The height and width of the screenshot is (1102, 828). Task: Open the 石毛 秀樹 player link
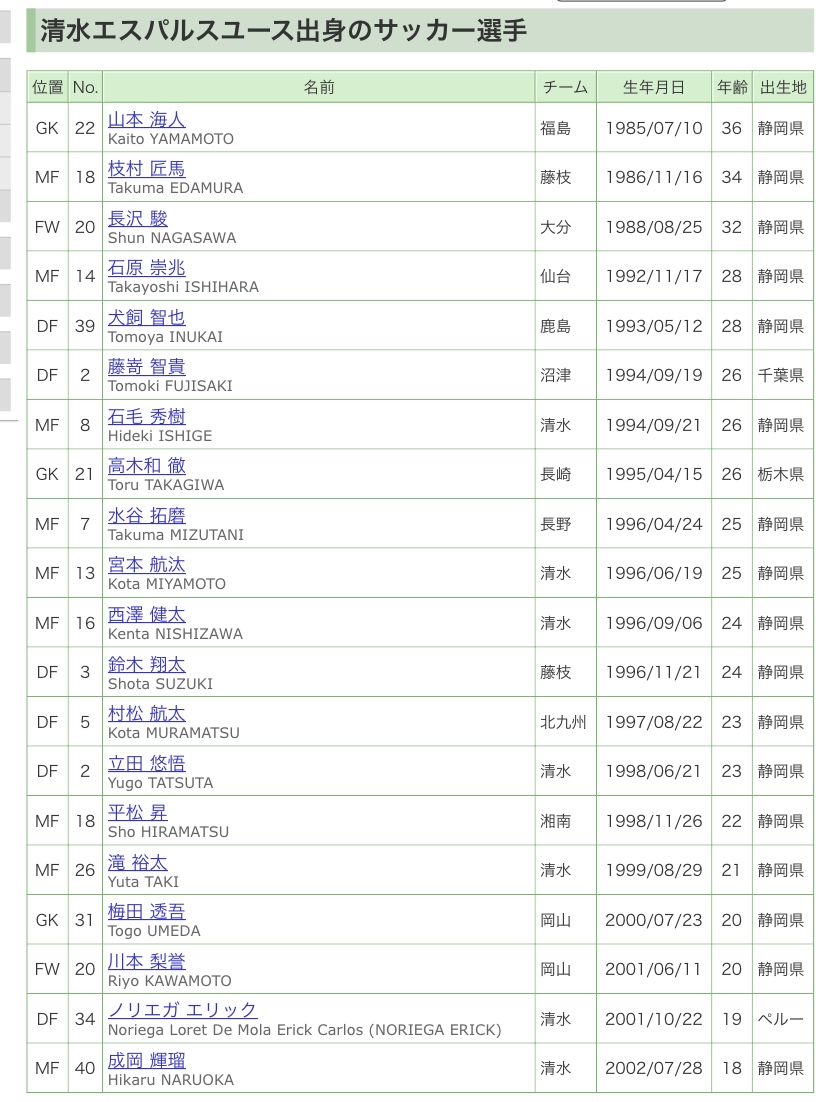pyautogui.click(x=146, y=416)
